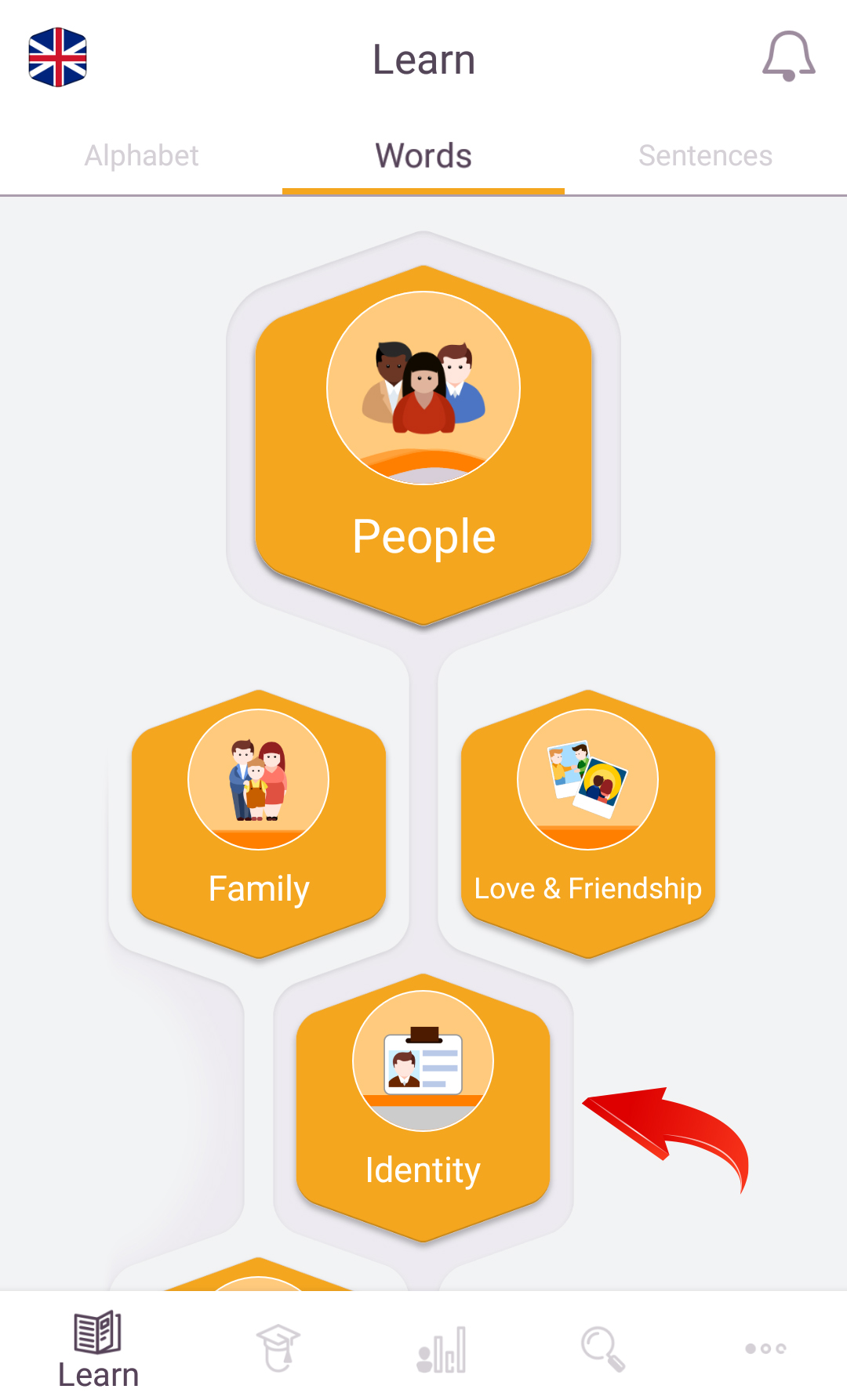Open the three-dot more menu

(x=765, y=1348)
